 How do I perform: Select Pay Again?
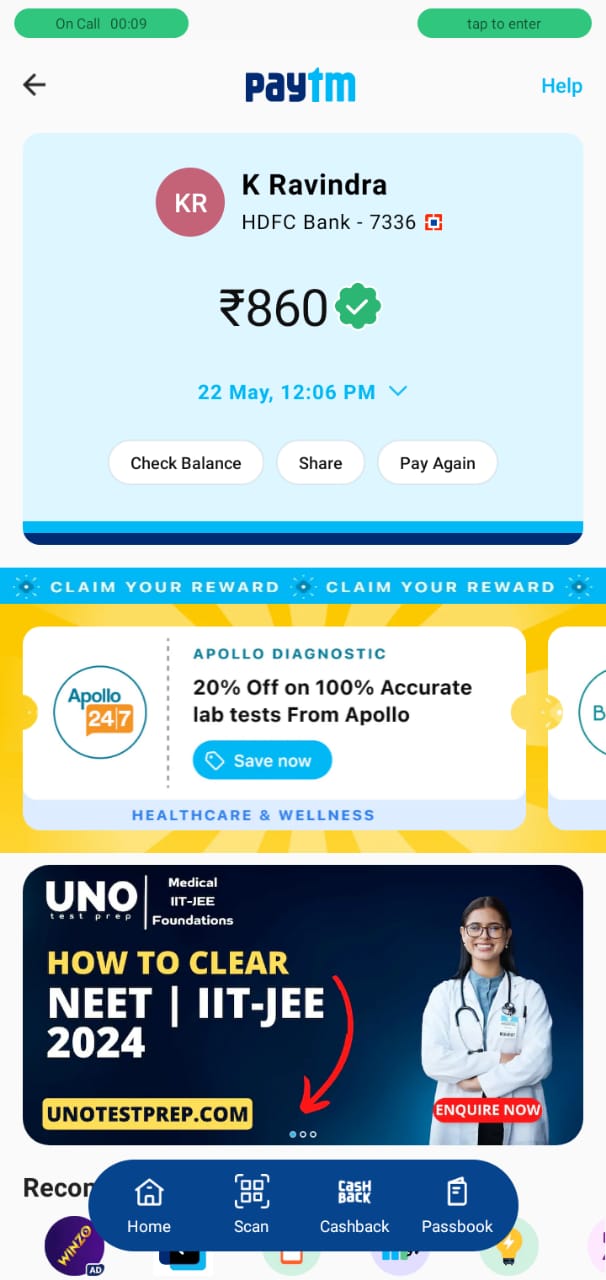(x=437, y=463)
